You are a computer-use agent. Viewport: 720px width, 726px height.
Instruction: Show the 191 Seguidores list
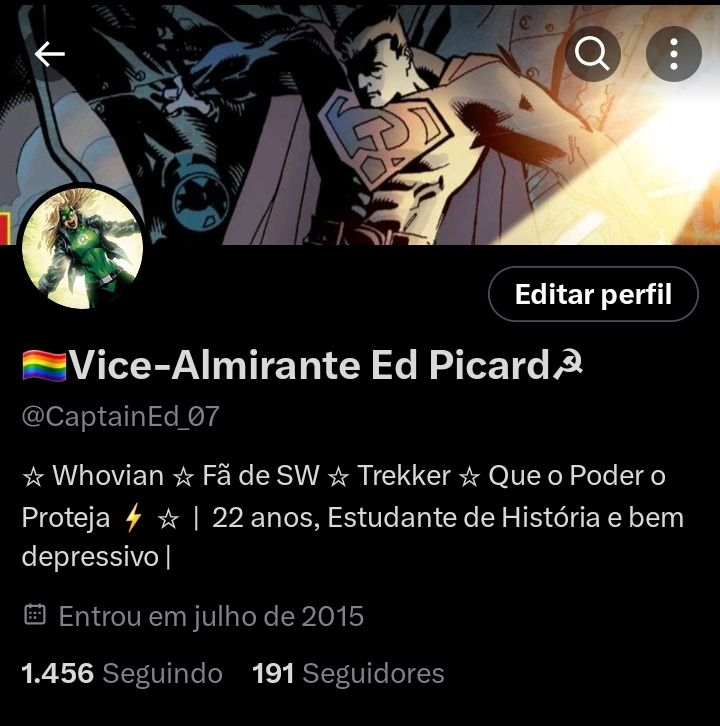coord(348,673)
